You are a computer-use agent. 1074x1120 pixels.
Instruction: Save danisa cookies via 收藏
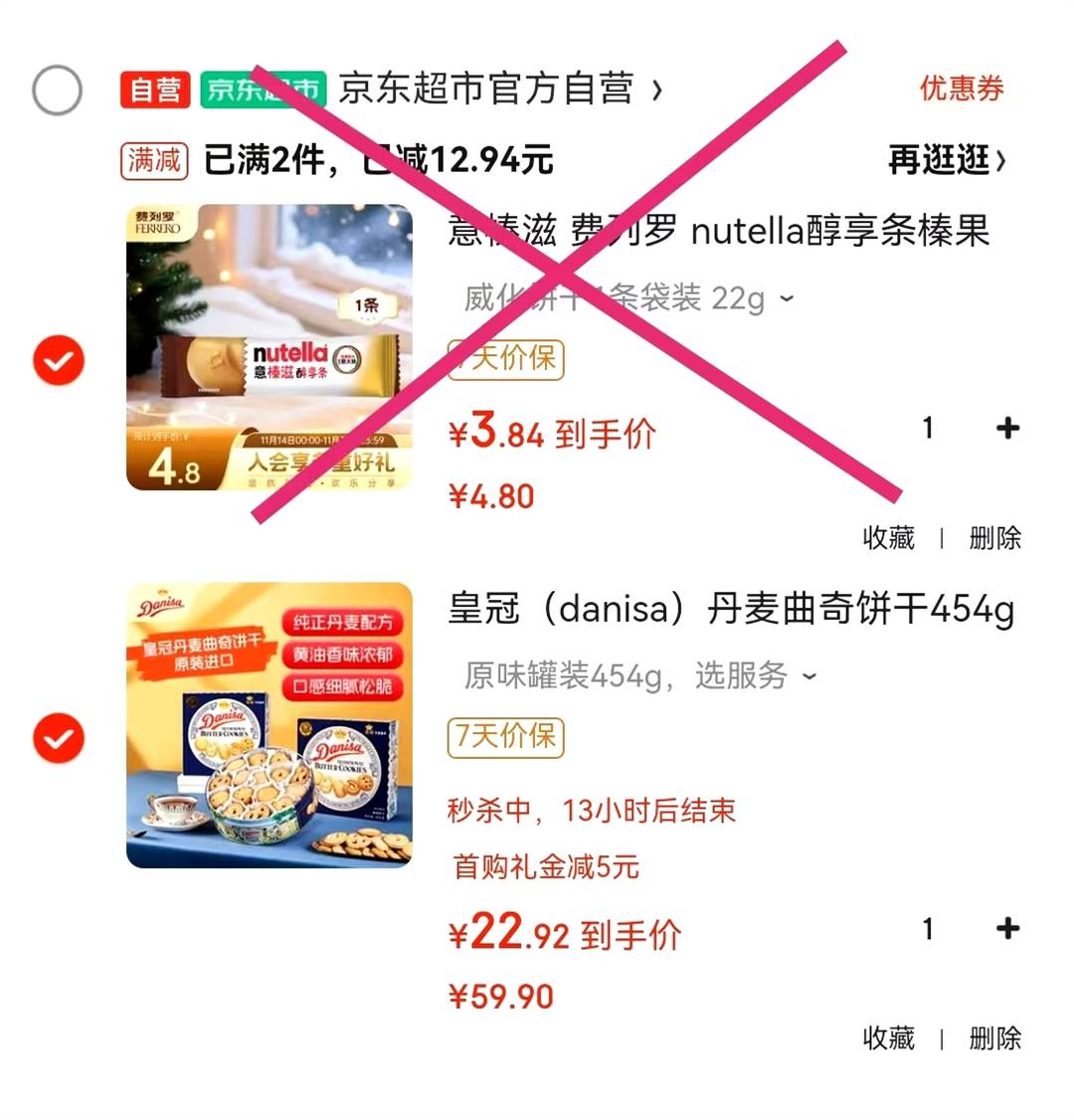(888, 1038)
